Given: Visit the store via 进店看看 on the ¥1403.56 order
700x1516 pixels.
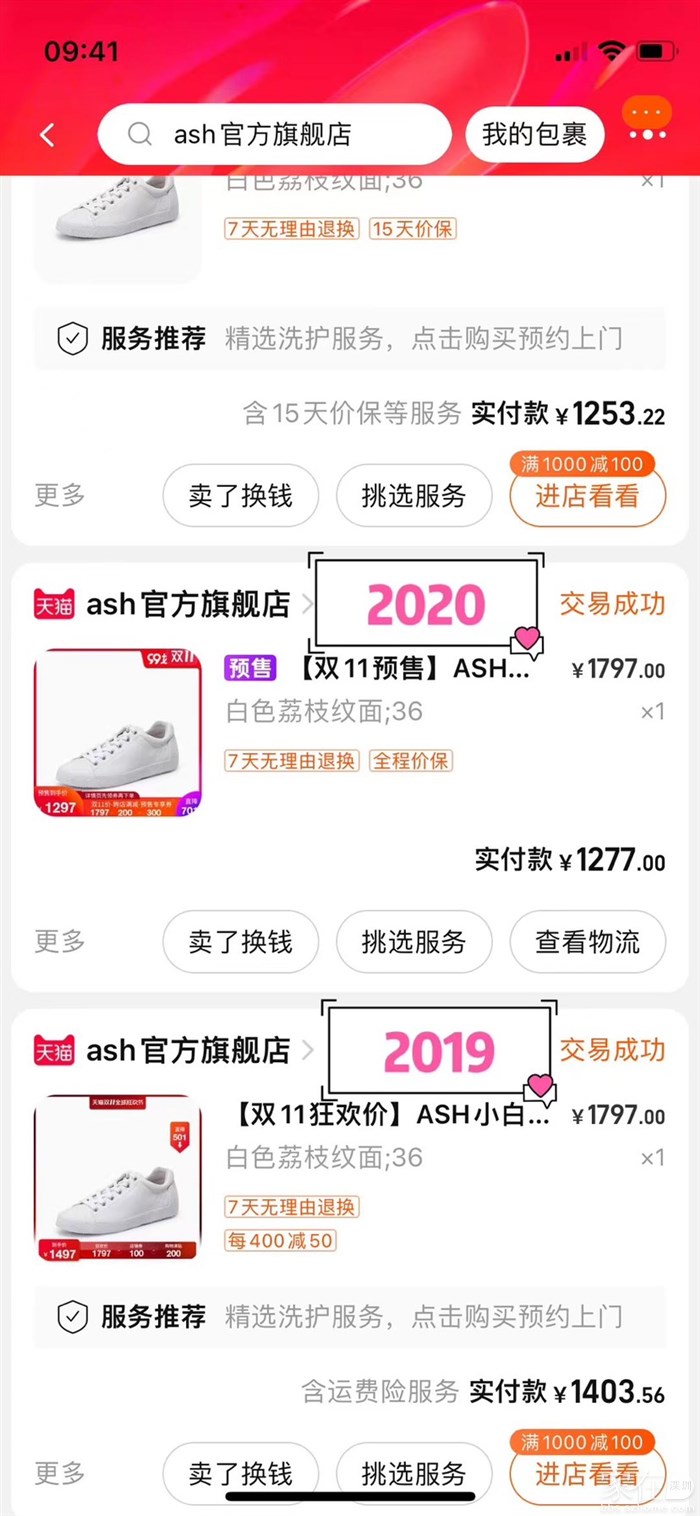Looking at the screenshot, I should [587, 1474].
